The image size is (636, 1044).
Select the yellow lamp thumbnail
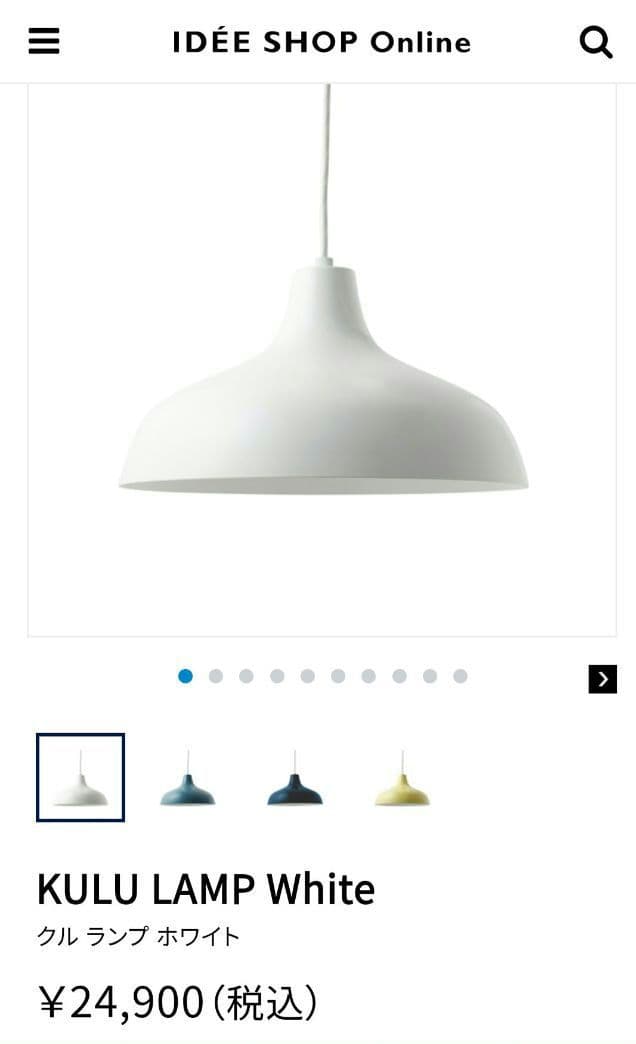pyautogui.click(x=402, y=777)
